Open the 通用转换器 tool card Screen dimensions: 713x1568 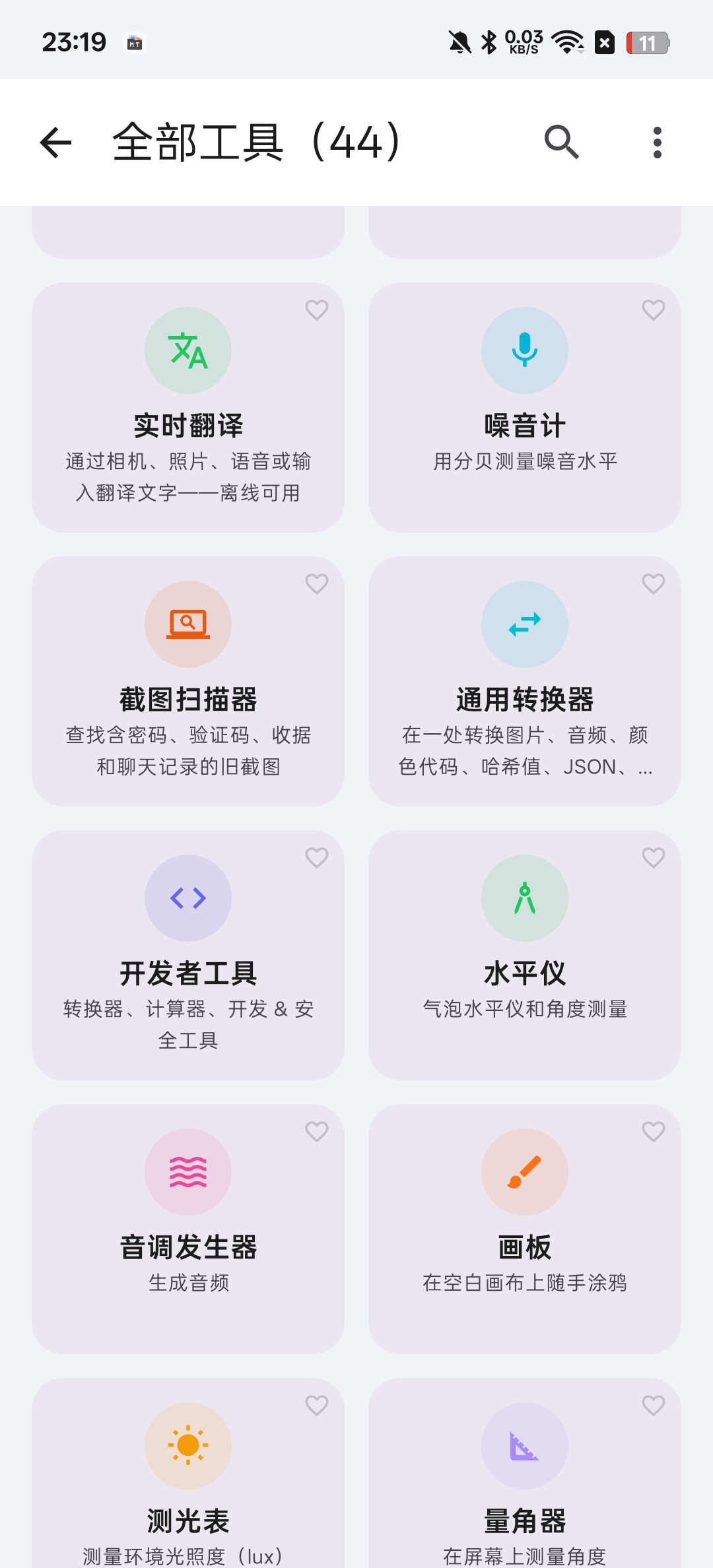[x=525, y=681]
